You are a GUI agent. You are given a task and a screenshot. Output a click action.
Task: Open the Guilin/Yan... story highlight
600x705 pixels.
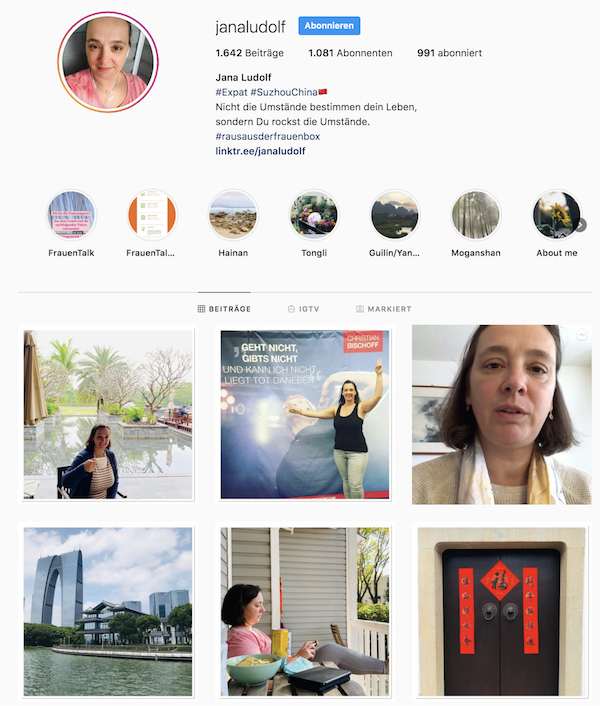395,215
